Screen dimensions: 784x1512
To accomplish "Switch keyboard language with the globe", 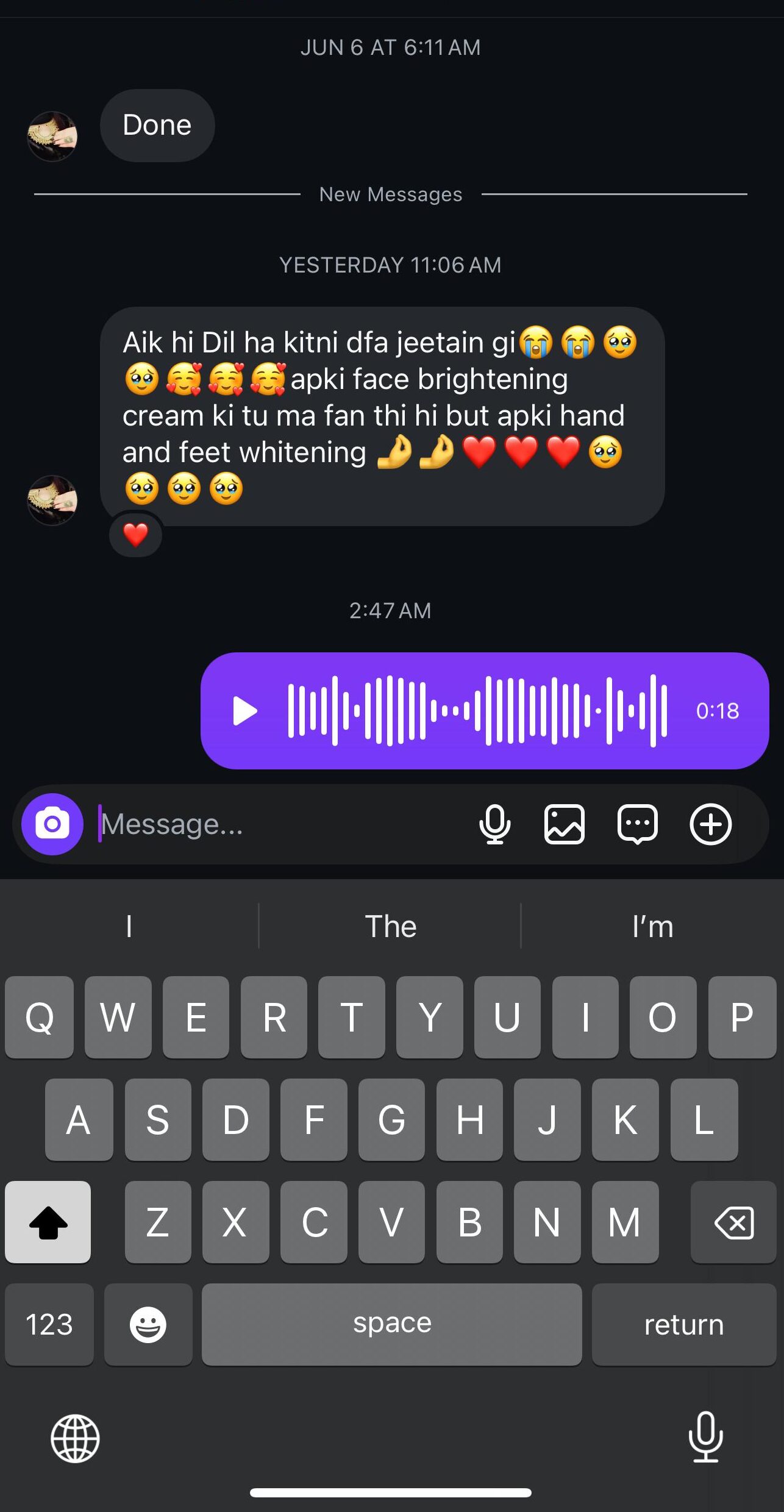I will (75, 1439).
